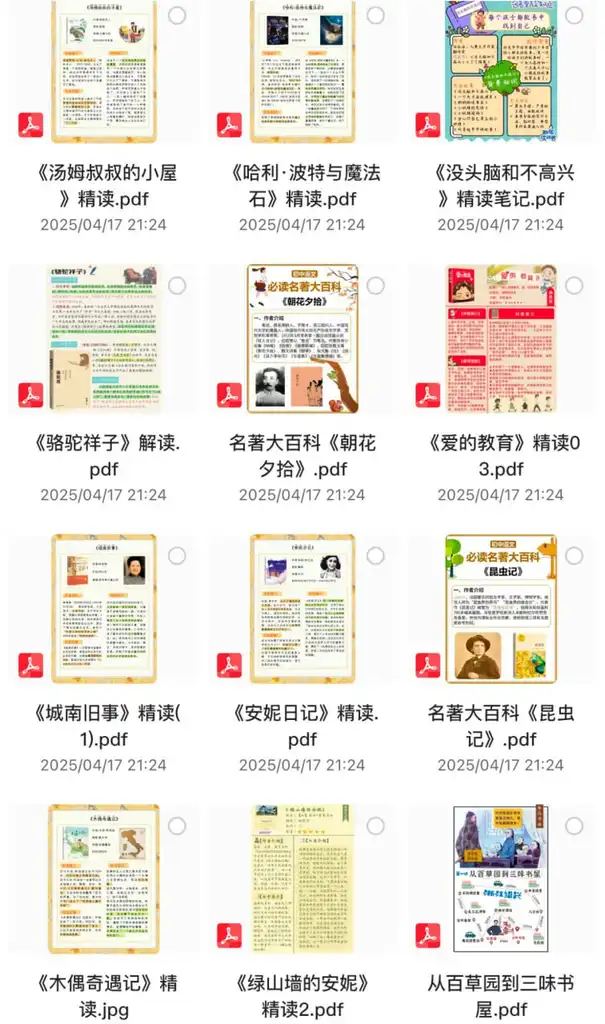Screen dimensions: 605x1024
Task: Open 从百草园到三味书屋.pdf file
Action: click(500, 880)
